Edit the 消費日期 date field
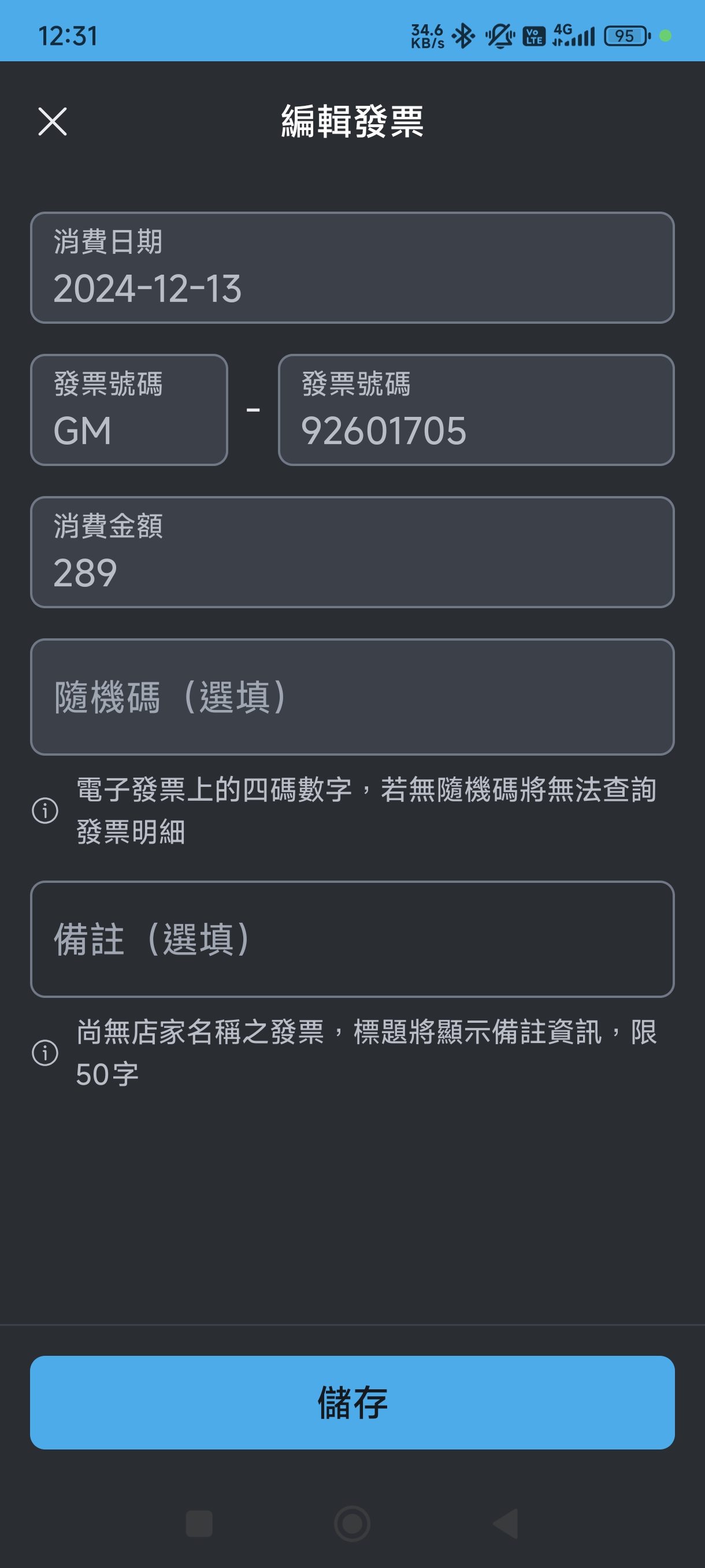Image resolution: width=705 pixels, height=1568 pixels. tap(352, 268)
